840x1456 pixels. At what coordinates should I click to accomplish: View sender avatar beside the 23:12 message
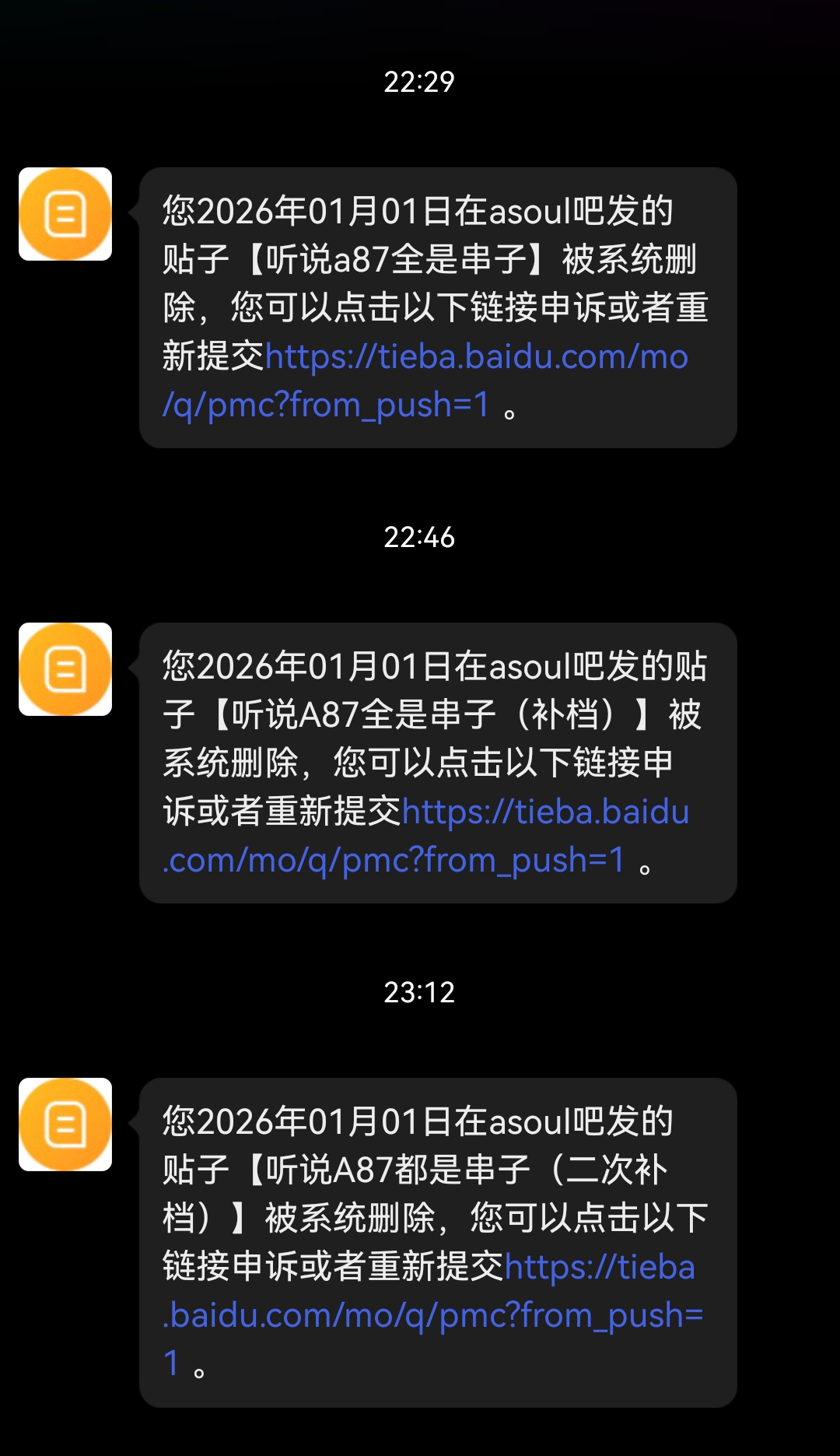coord(65,1124)
